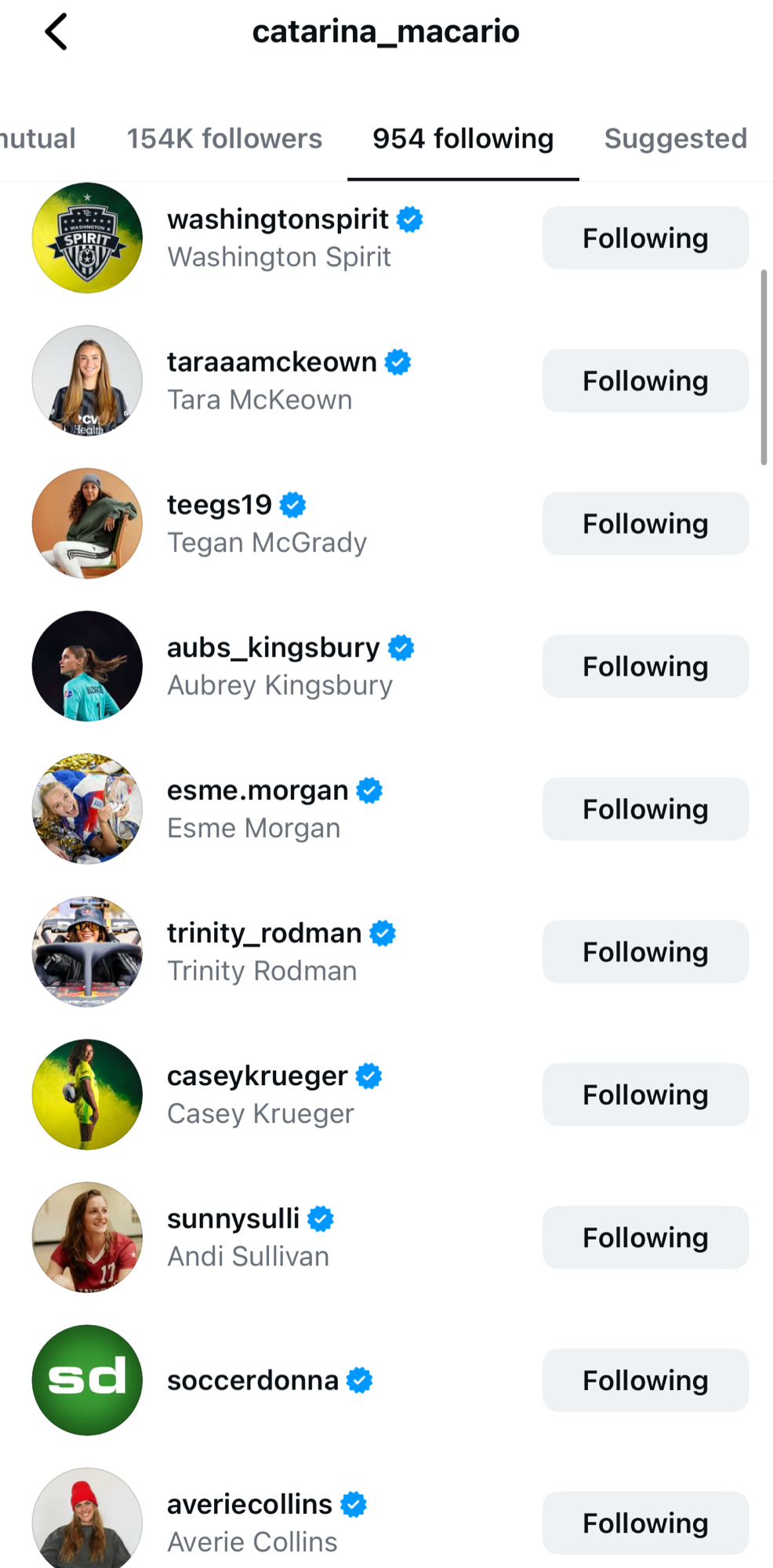The width and height of the screenshot is (773, 1568).
Task: Open the washingtonspirit profile row
Action: [278, 238]
